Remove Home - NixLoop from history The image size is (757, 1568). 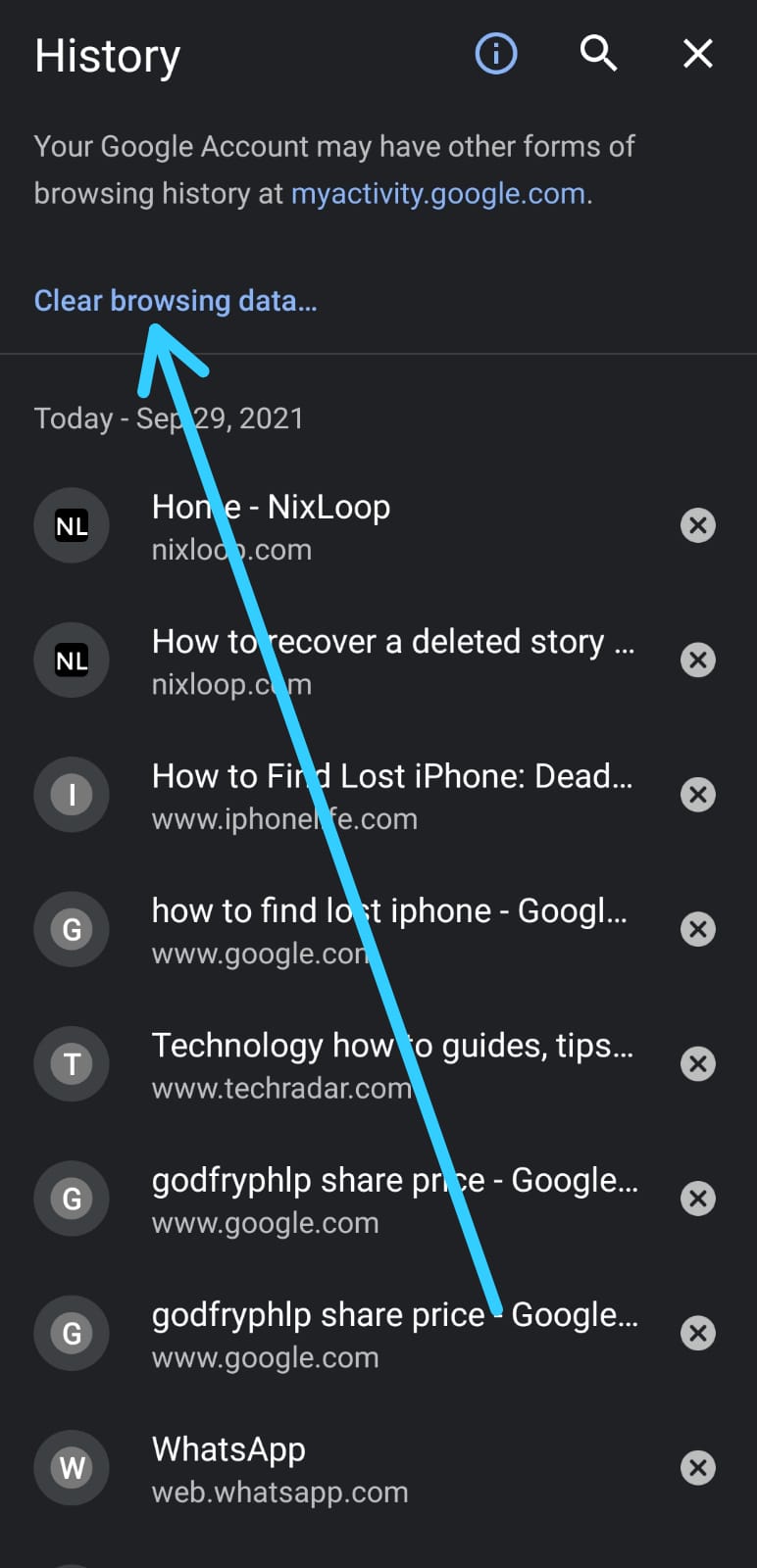[x=698, y=525]
